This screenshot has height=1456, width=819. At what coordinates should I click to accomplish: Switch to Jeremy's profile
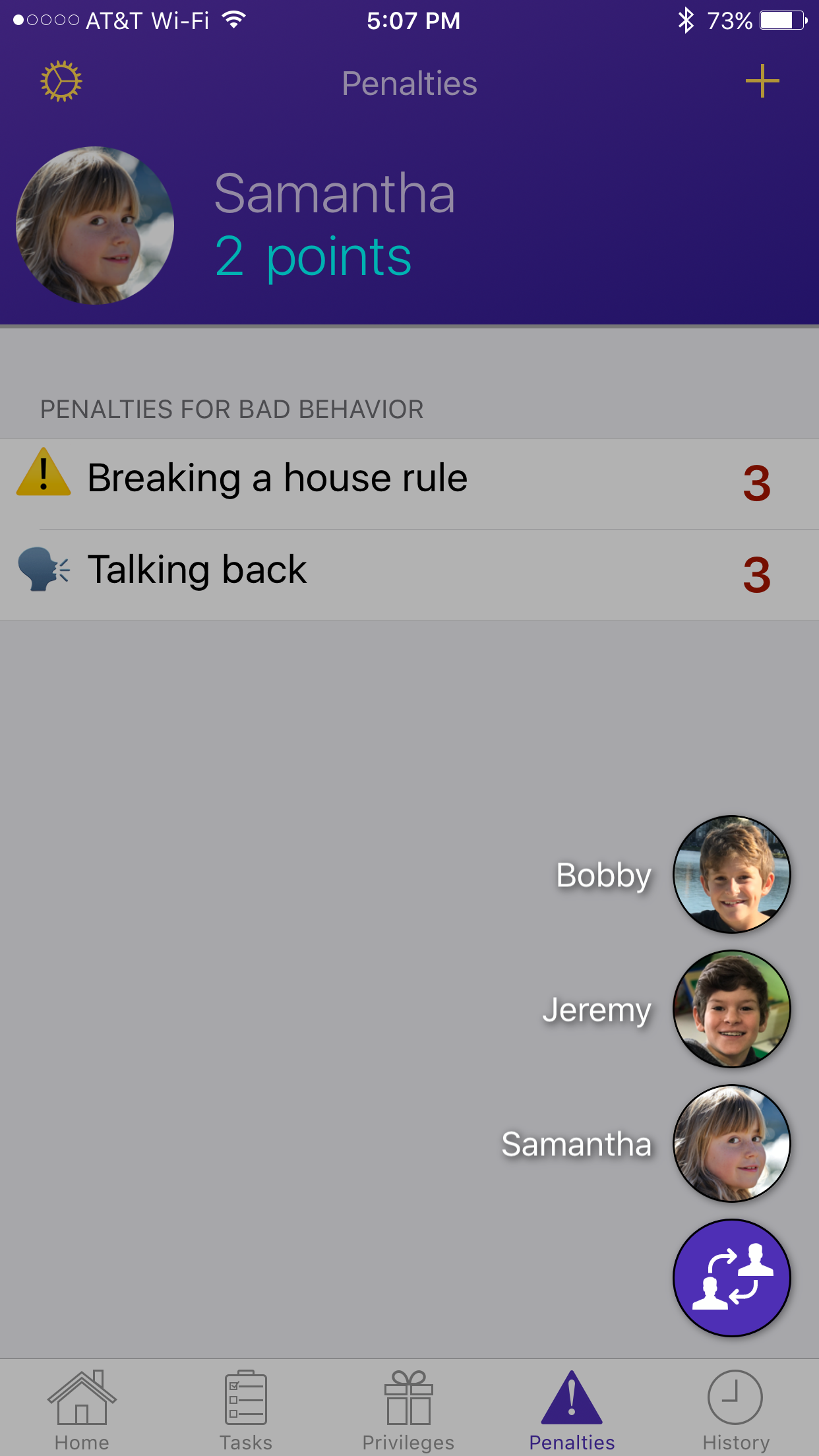tap(731, 1009)
